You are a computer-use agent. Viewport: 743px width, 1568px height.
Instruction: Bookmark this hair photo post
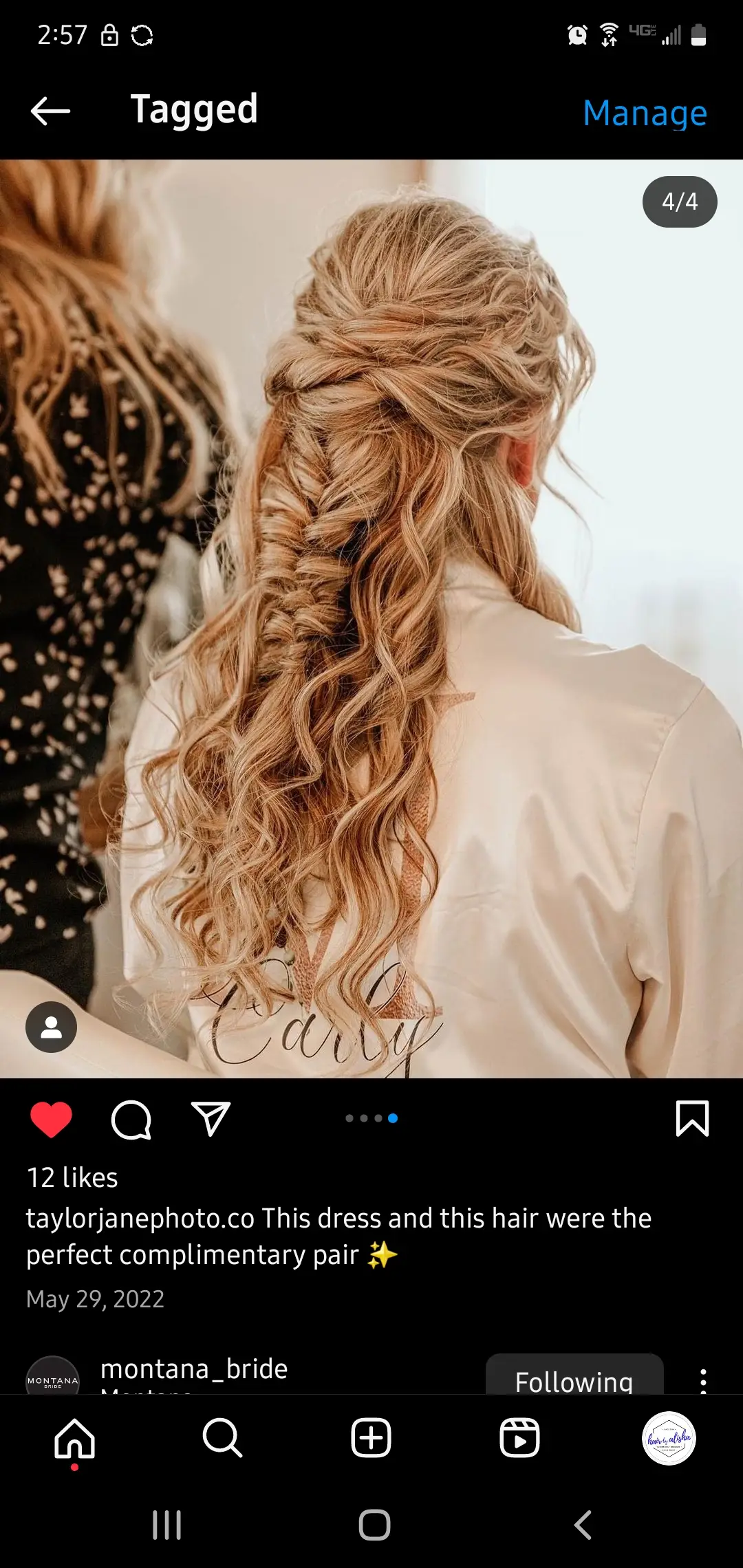[x=692, y=1118]
